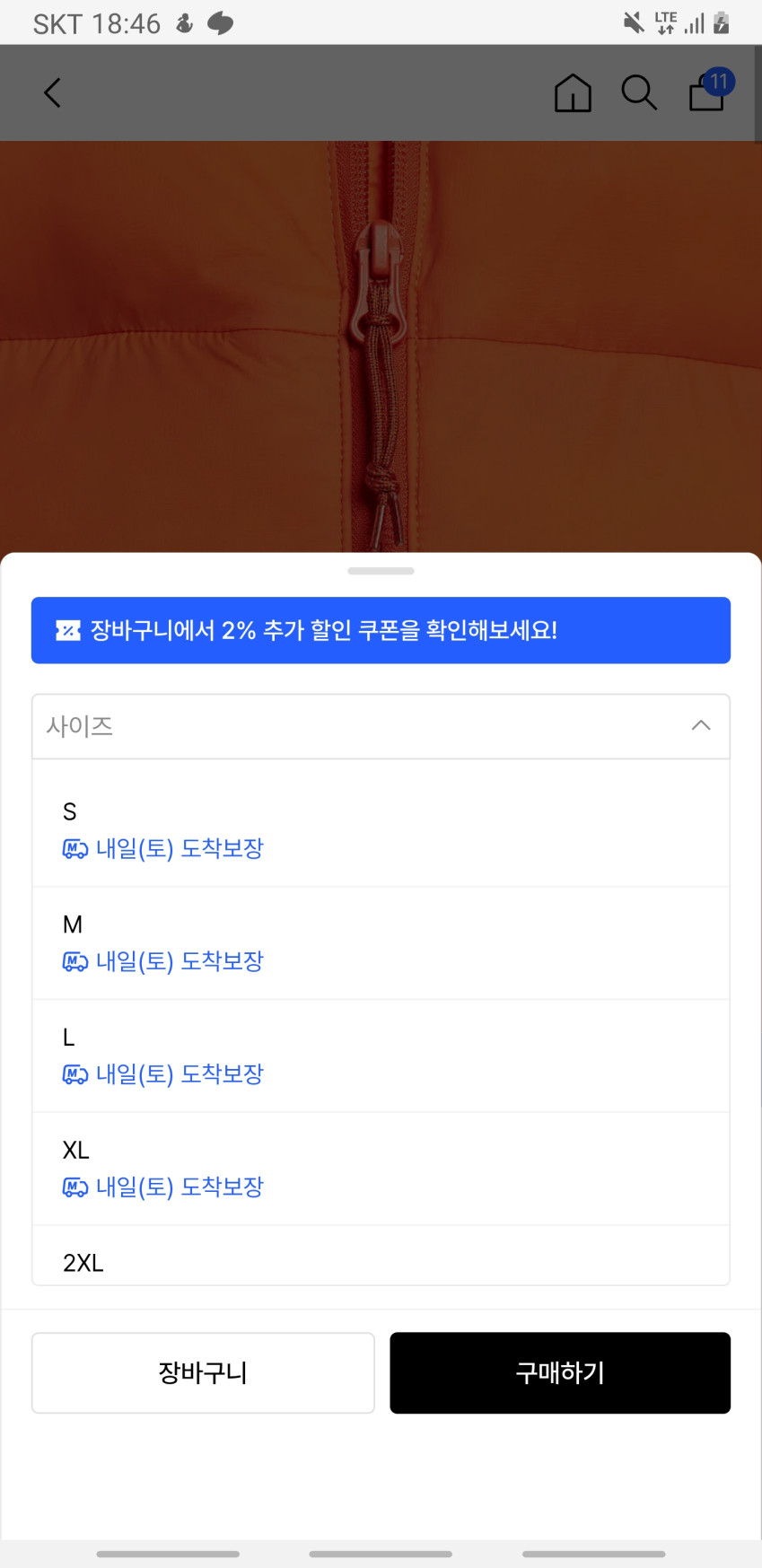This screenshot has width=762, height=1568.
Task: Open the shopping bag with 11 items
Action: (x=707, y=92)
